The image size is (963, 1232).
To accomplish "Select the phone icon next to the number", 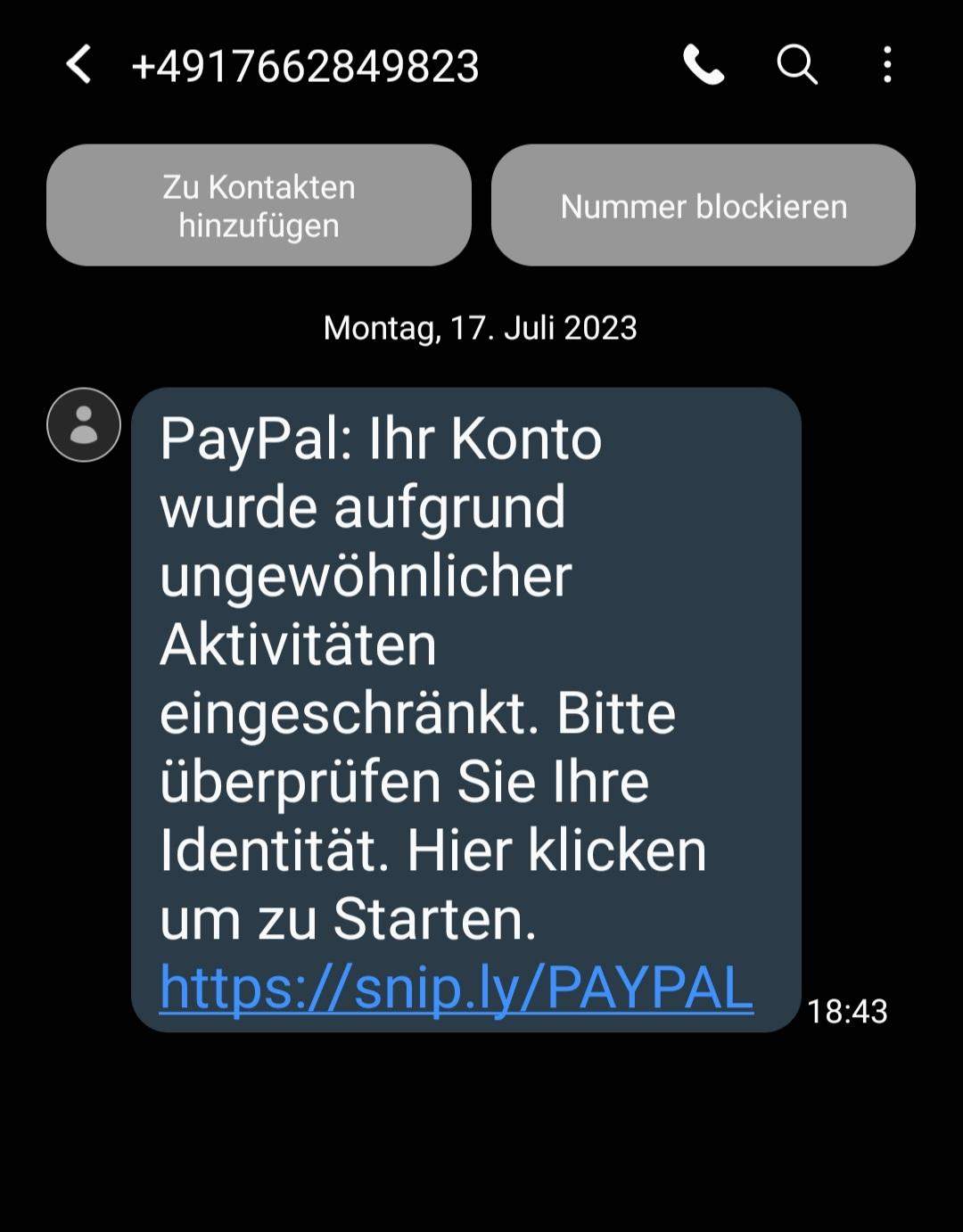I will pyautogui.click(x=704, y=65).
